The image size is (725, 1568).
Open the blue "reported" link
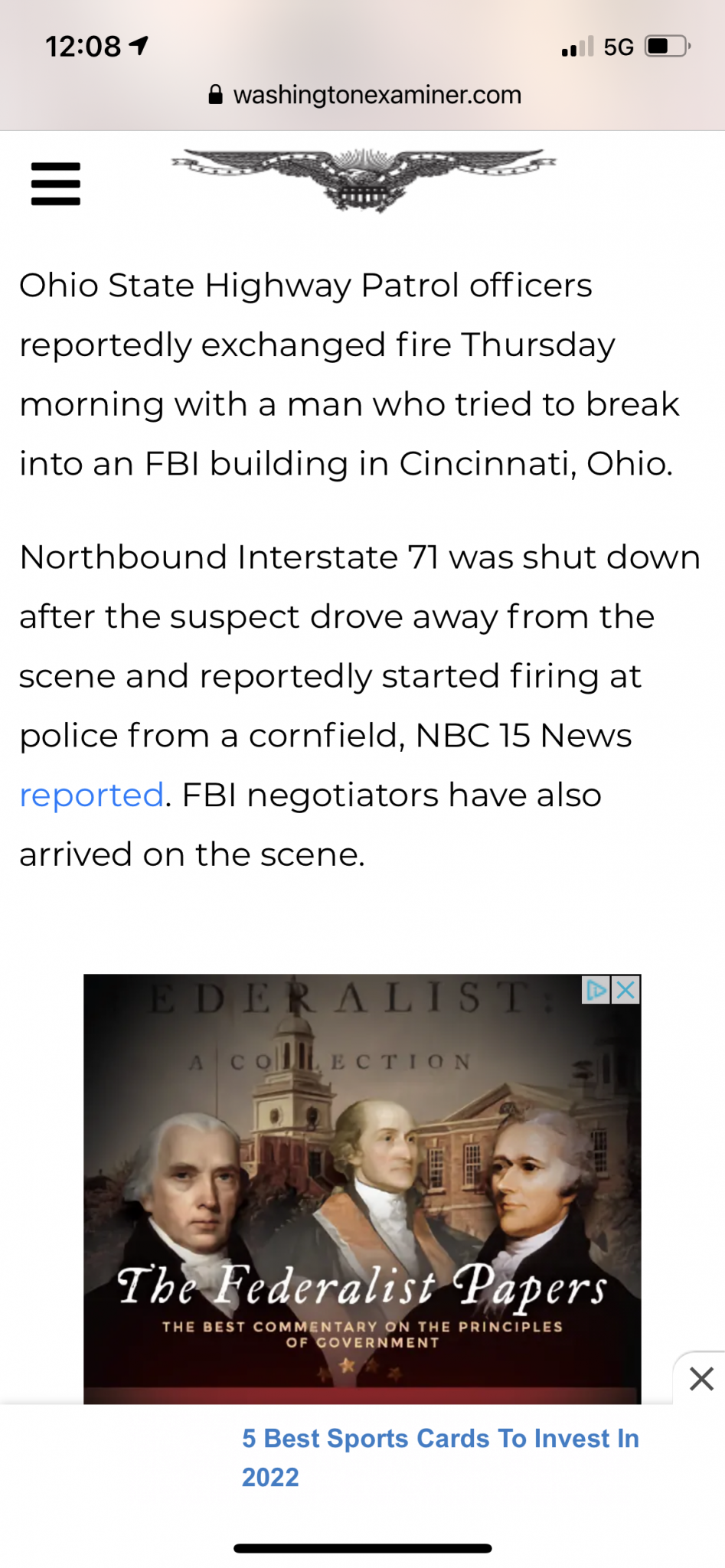(91, 795)
